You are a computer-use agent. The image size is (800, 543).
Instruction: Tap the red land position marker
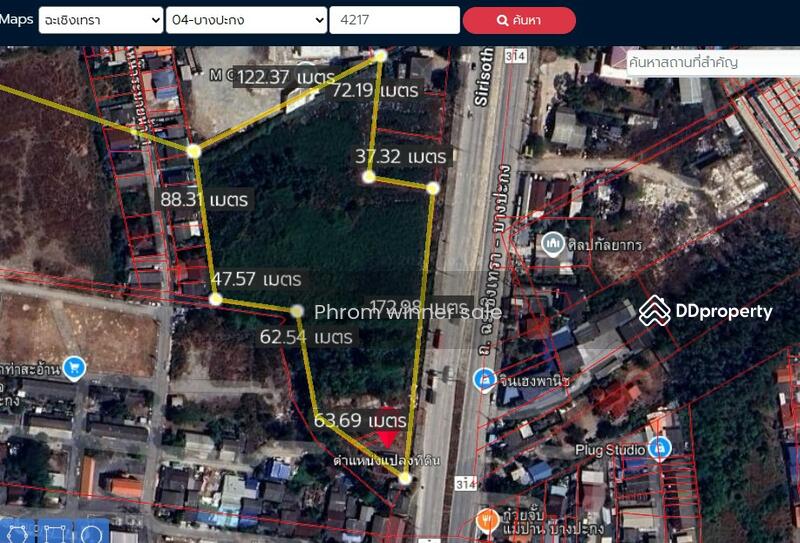coord(386,439)
